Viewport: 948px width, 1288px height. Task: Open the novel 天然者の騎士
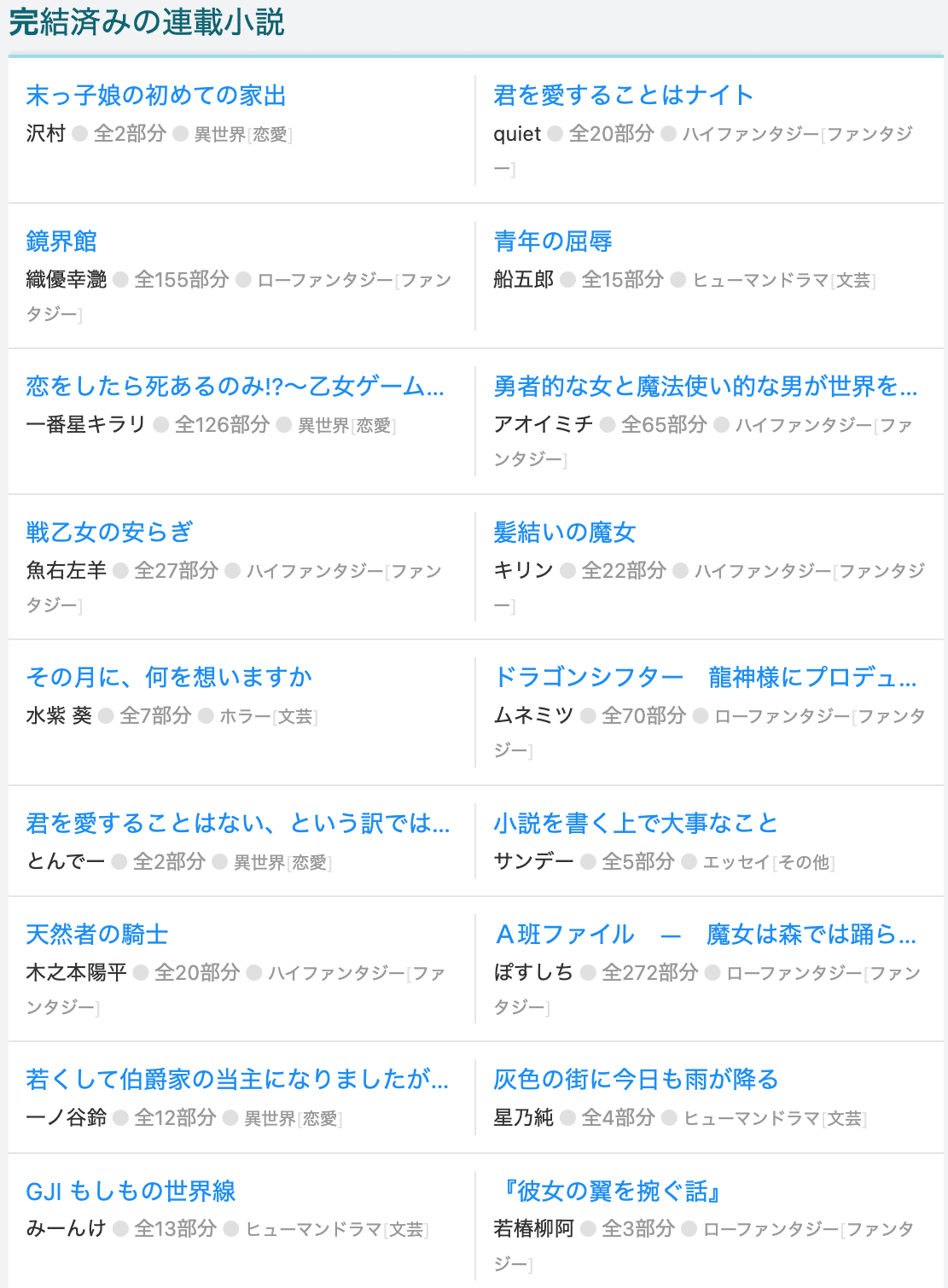tap(97, 935)
